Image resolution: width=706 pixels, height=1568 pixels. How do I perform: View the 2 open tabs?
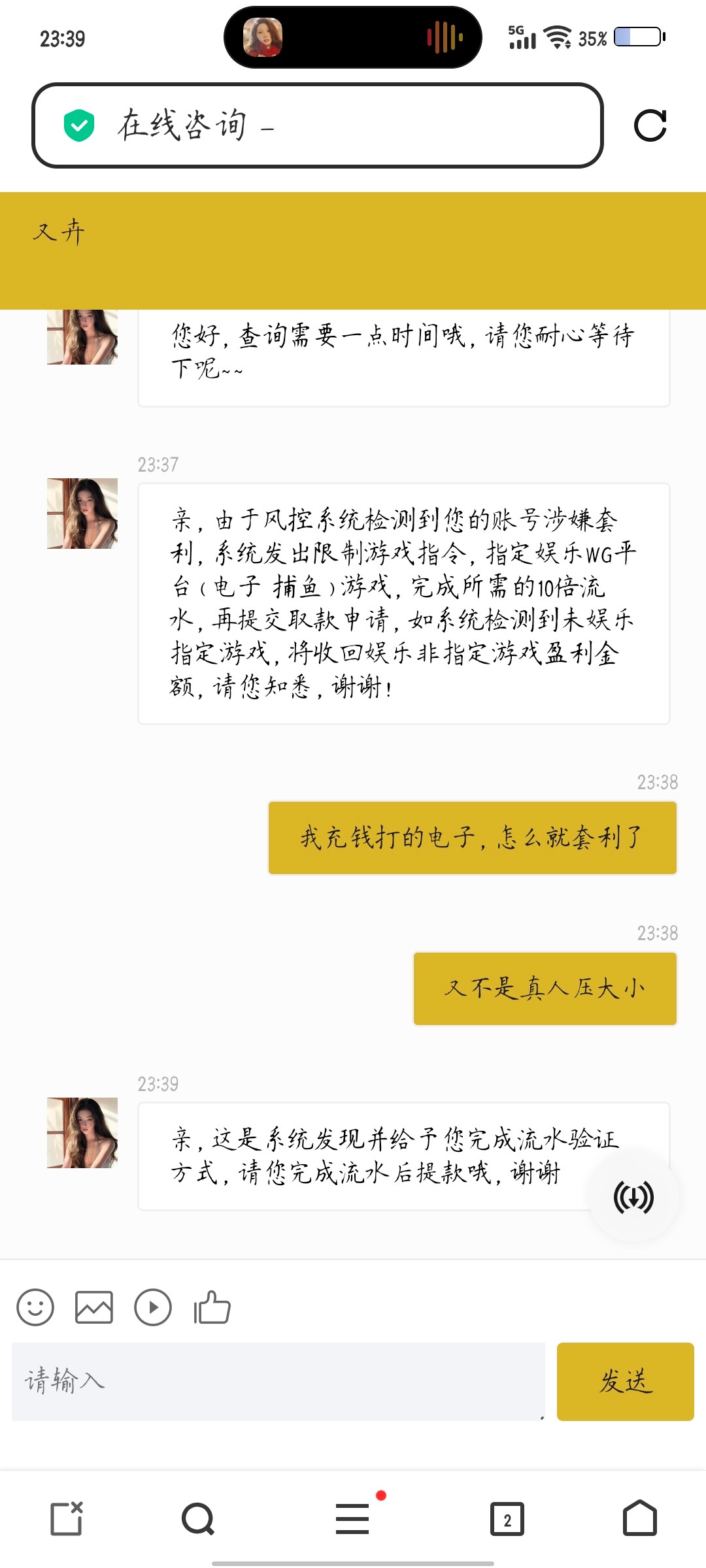[x=507, y=1518]
